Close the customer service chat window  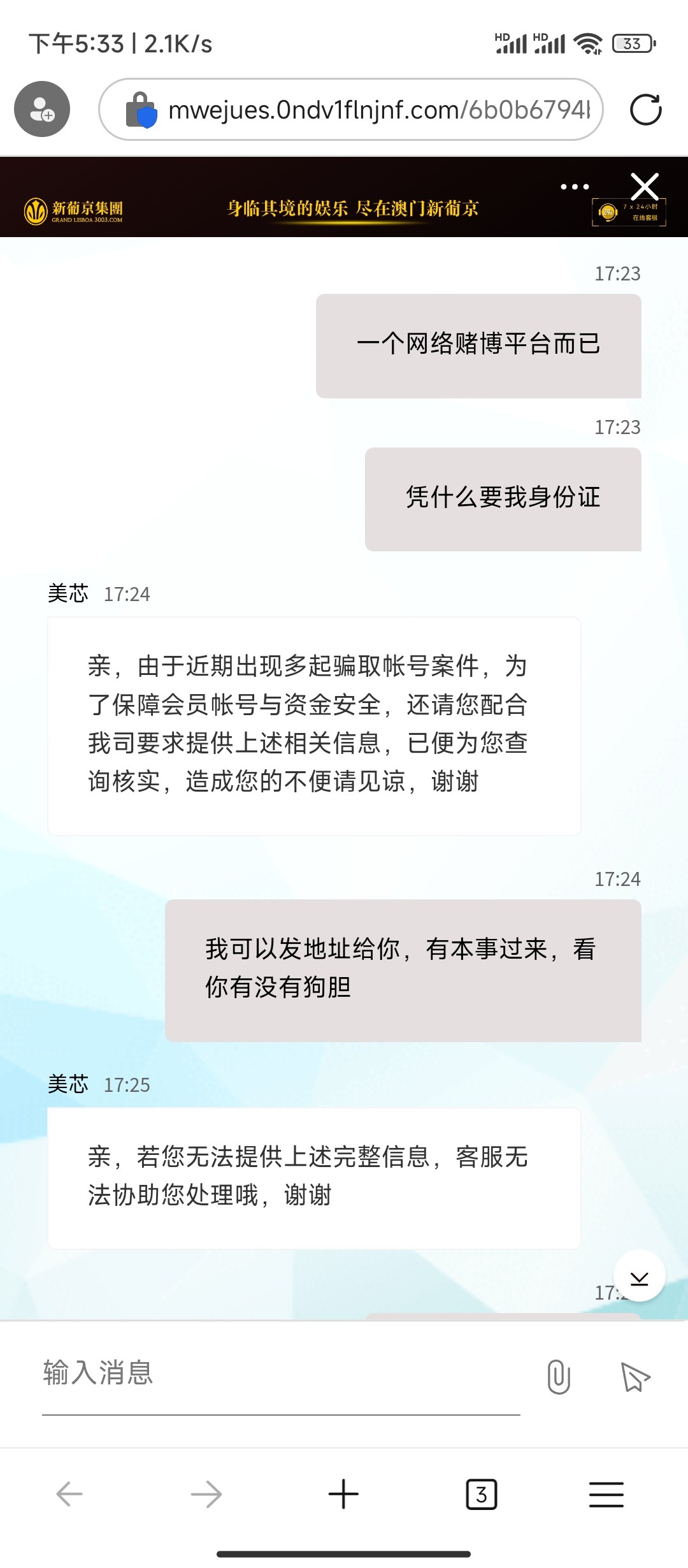[x=645, y=187]
